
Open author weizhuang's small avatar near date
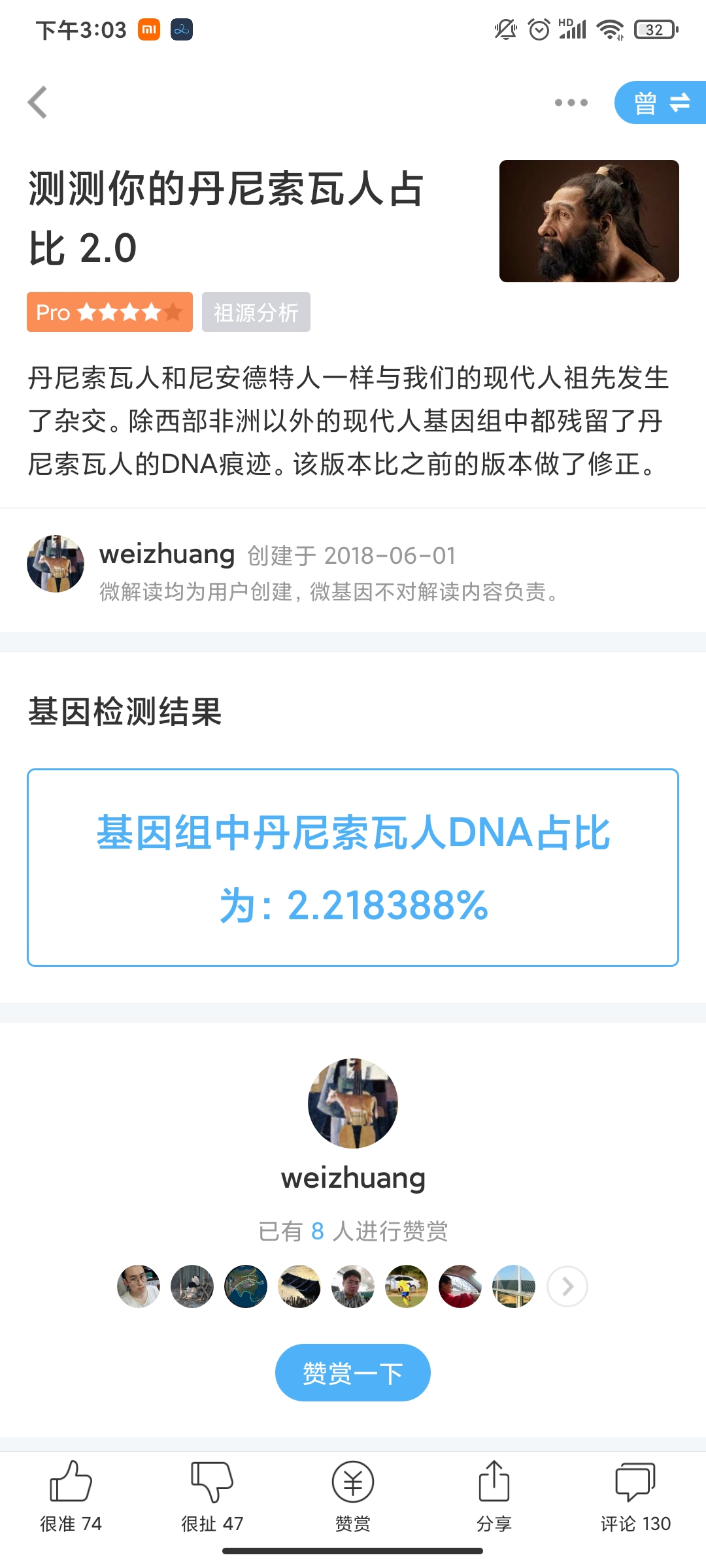[56, 564]
